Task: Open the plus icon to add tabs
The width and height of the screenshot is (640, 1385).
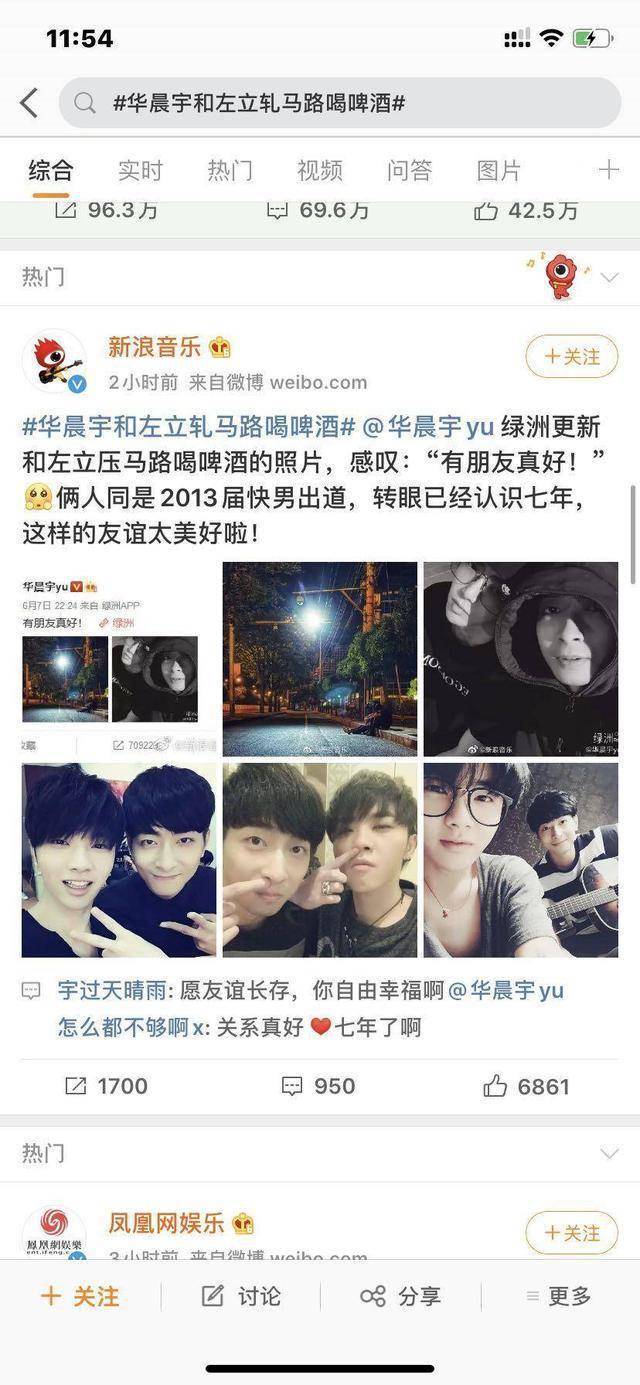Action: 608,170
